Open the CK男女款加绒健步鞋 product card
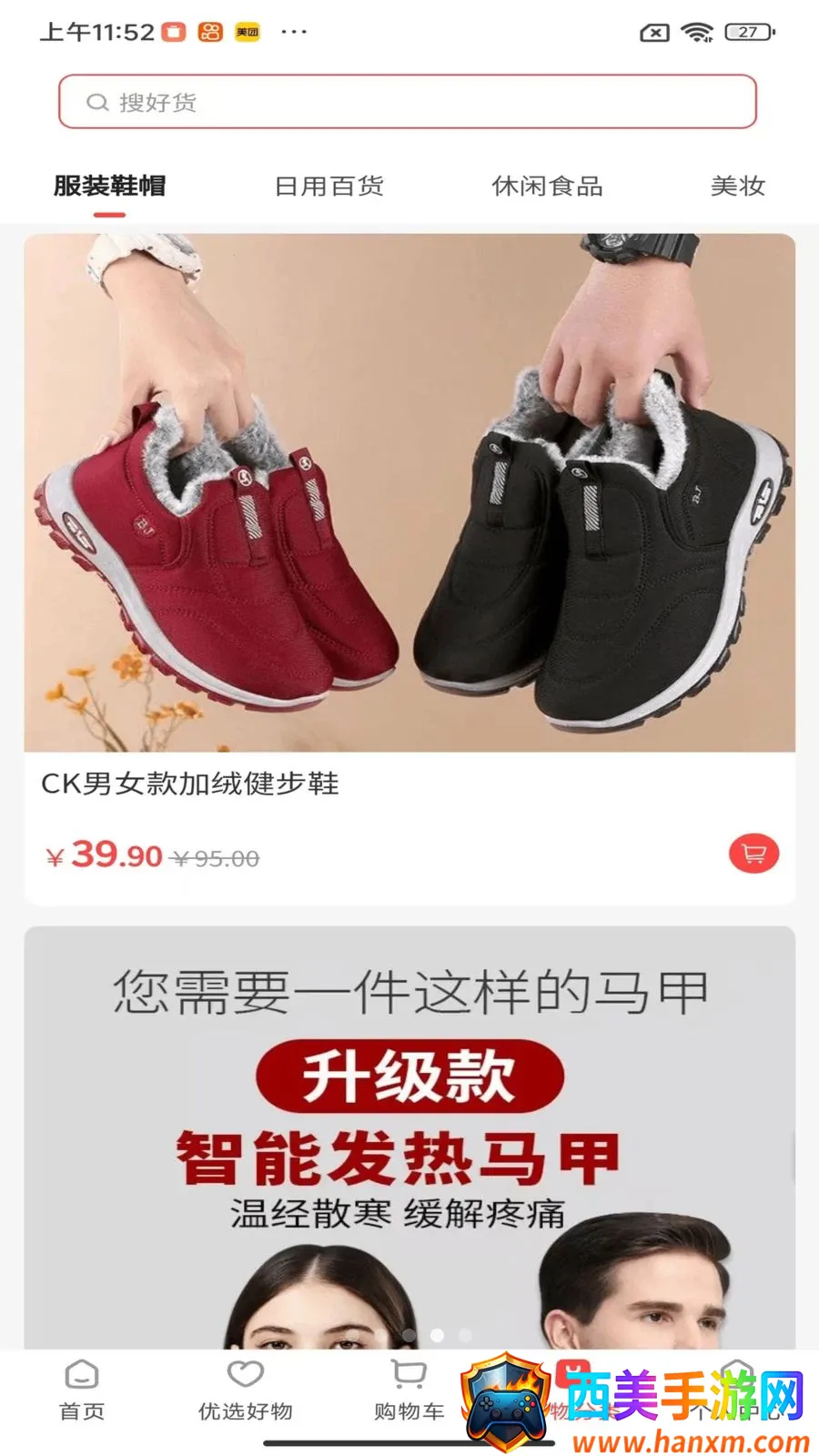819x1456 pixels. coord(409,570)
